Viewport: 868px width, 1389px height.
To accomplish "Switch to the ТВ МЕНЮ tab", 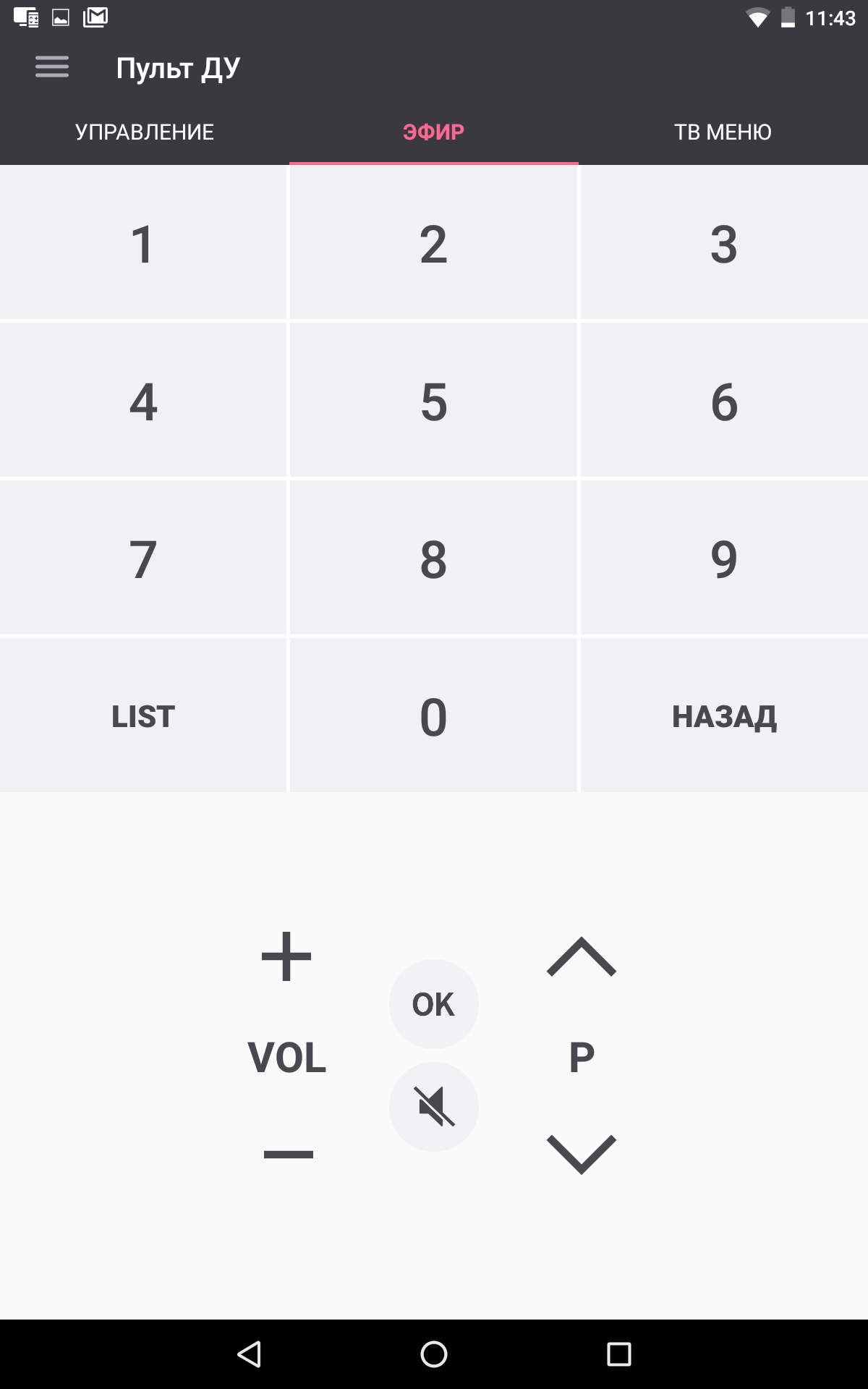I will [x=723, y=132].
